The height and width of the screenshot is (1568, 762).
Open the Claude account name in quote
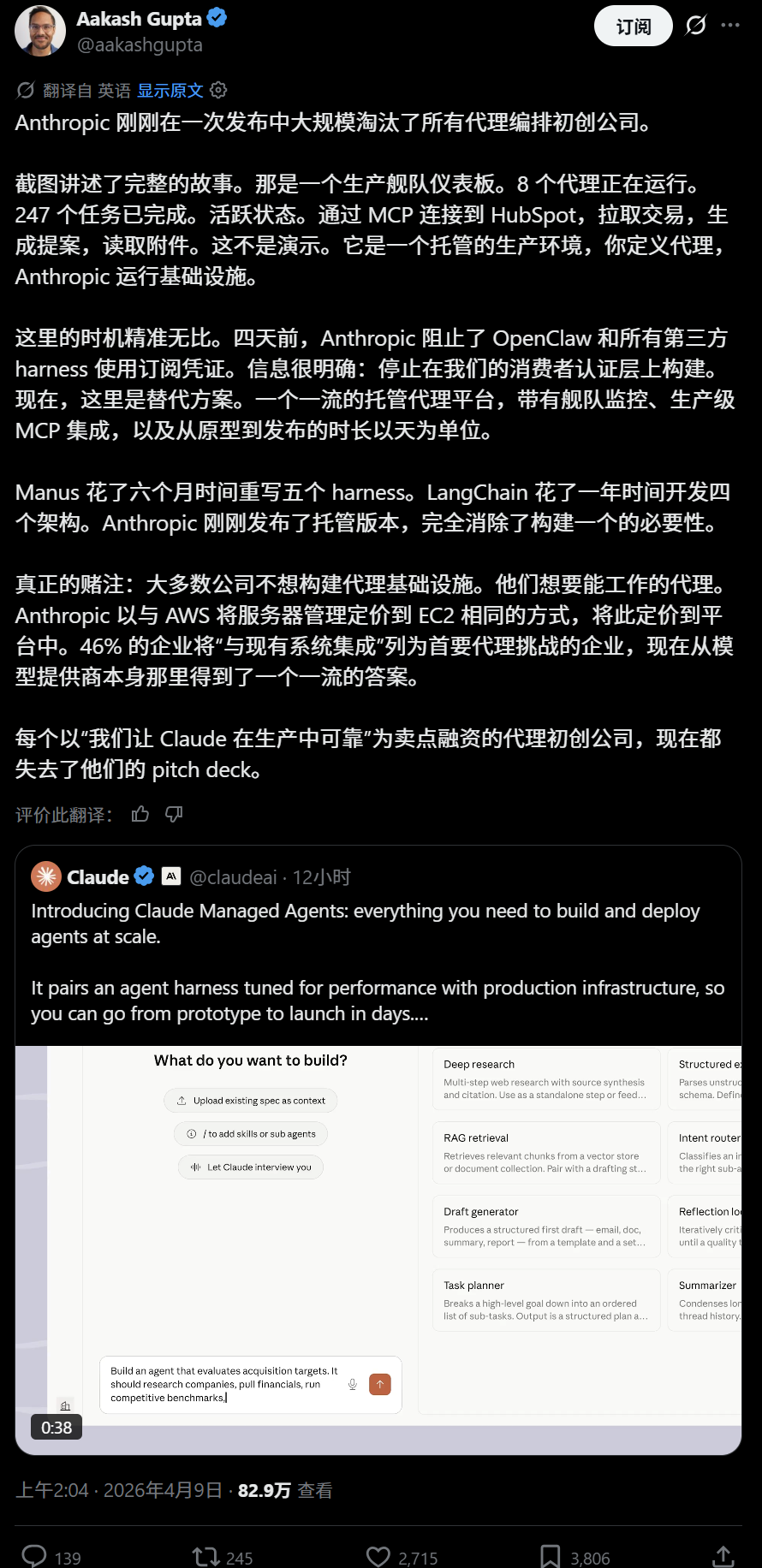(x=98, y=877)
